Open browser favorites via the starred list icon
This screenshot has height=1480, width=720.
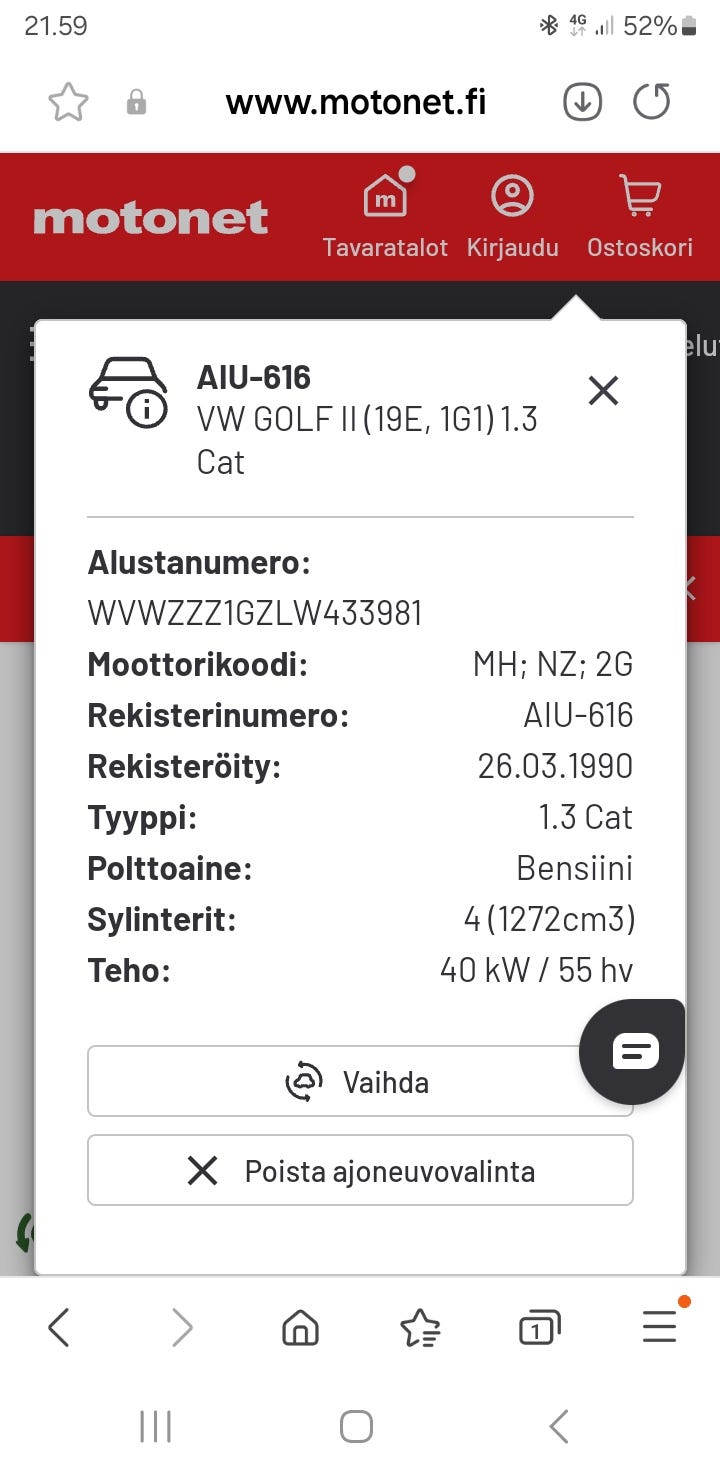point(420,1327)
